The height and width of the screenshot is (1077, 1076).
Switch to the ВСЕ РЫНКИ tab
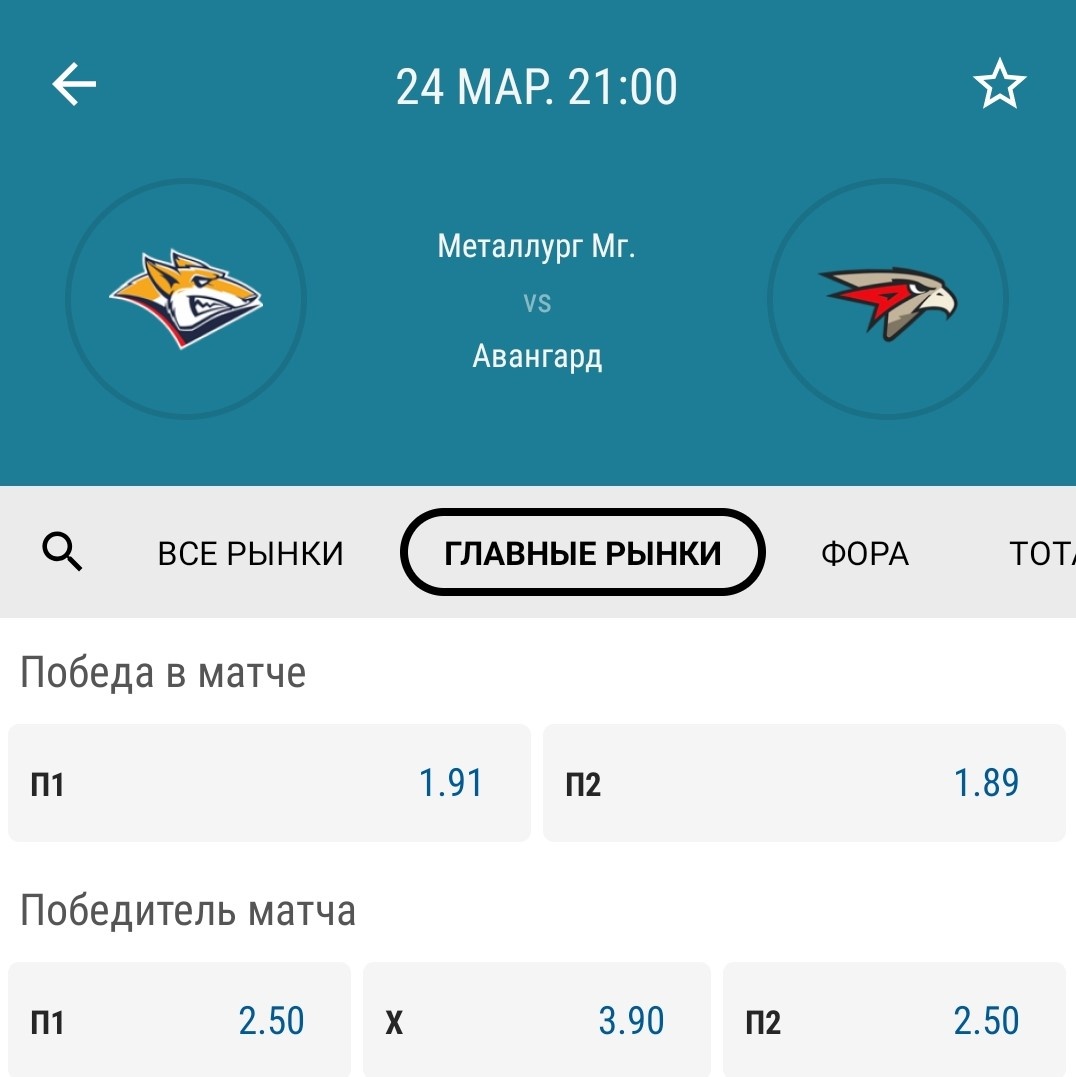click(250, 553)
